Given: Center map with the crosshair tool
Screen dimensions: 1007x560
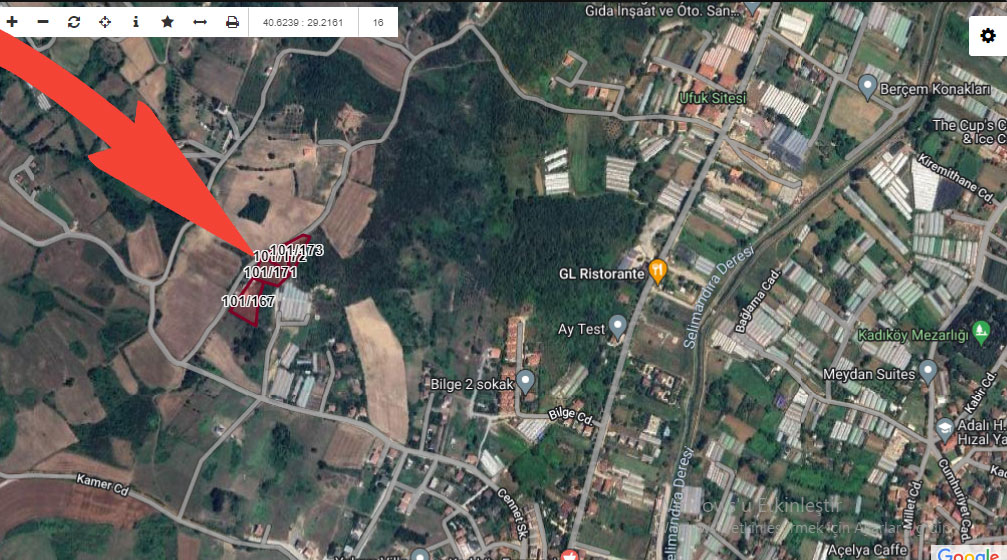Looking at the screenshot, I should pyautogui.click(x=105, y=21).
